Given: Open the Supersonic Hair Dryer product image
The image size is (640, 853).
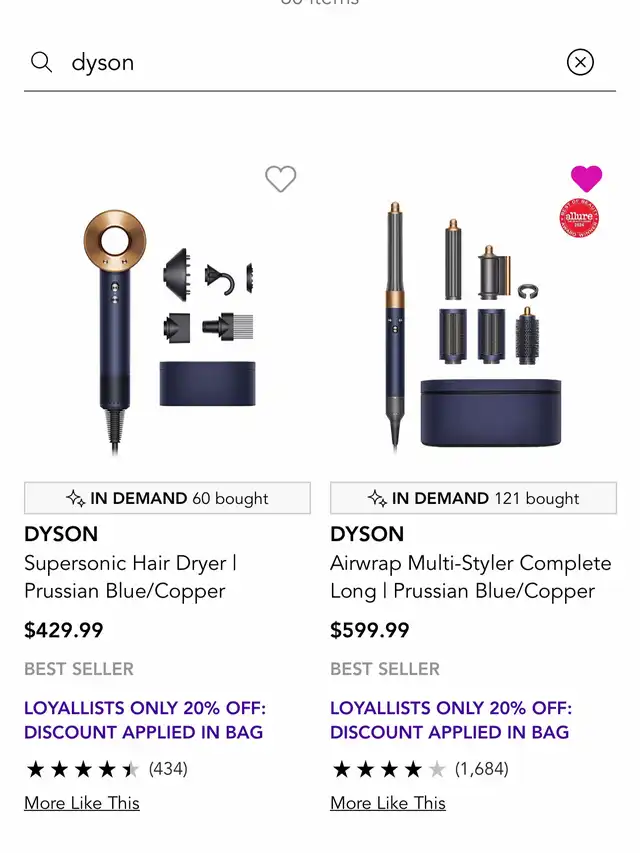Looking at the screenshot, I should click(x=167, y=327).
